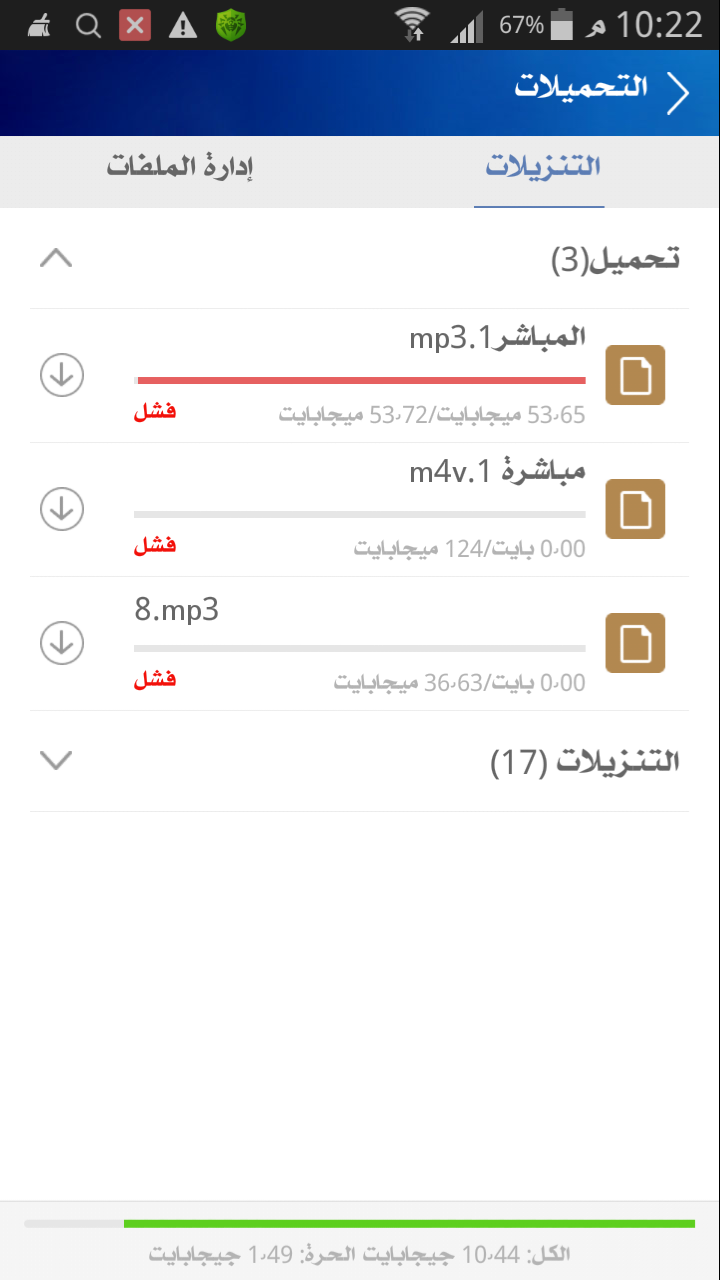Screen dimensions: 720x1280
Task: Retry download of 8.mp3
Action: [62, 643]
